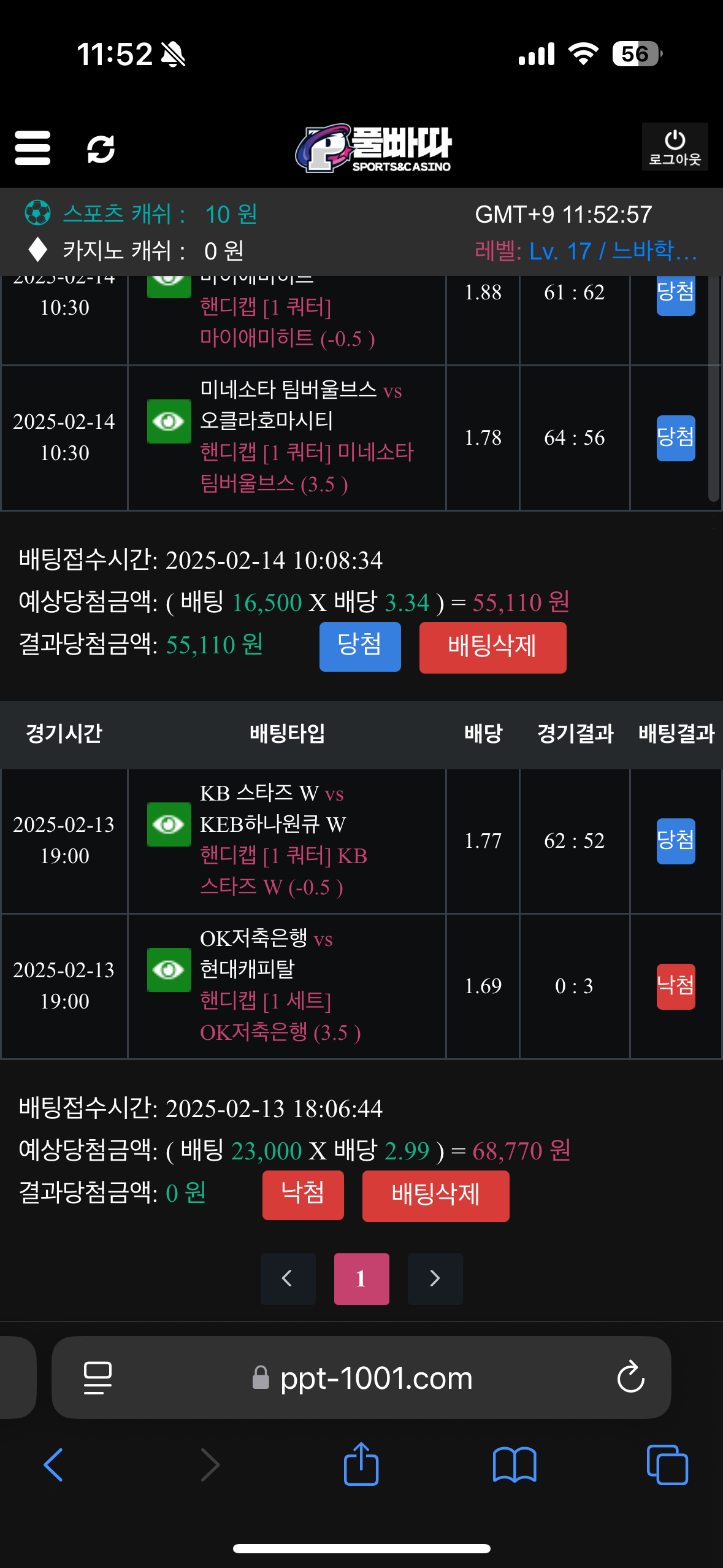The height and width of the screenshot is (1568, 723).
Task: Open Safari bookmarks
Action: click(x=515, y=1465)
